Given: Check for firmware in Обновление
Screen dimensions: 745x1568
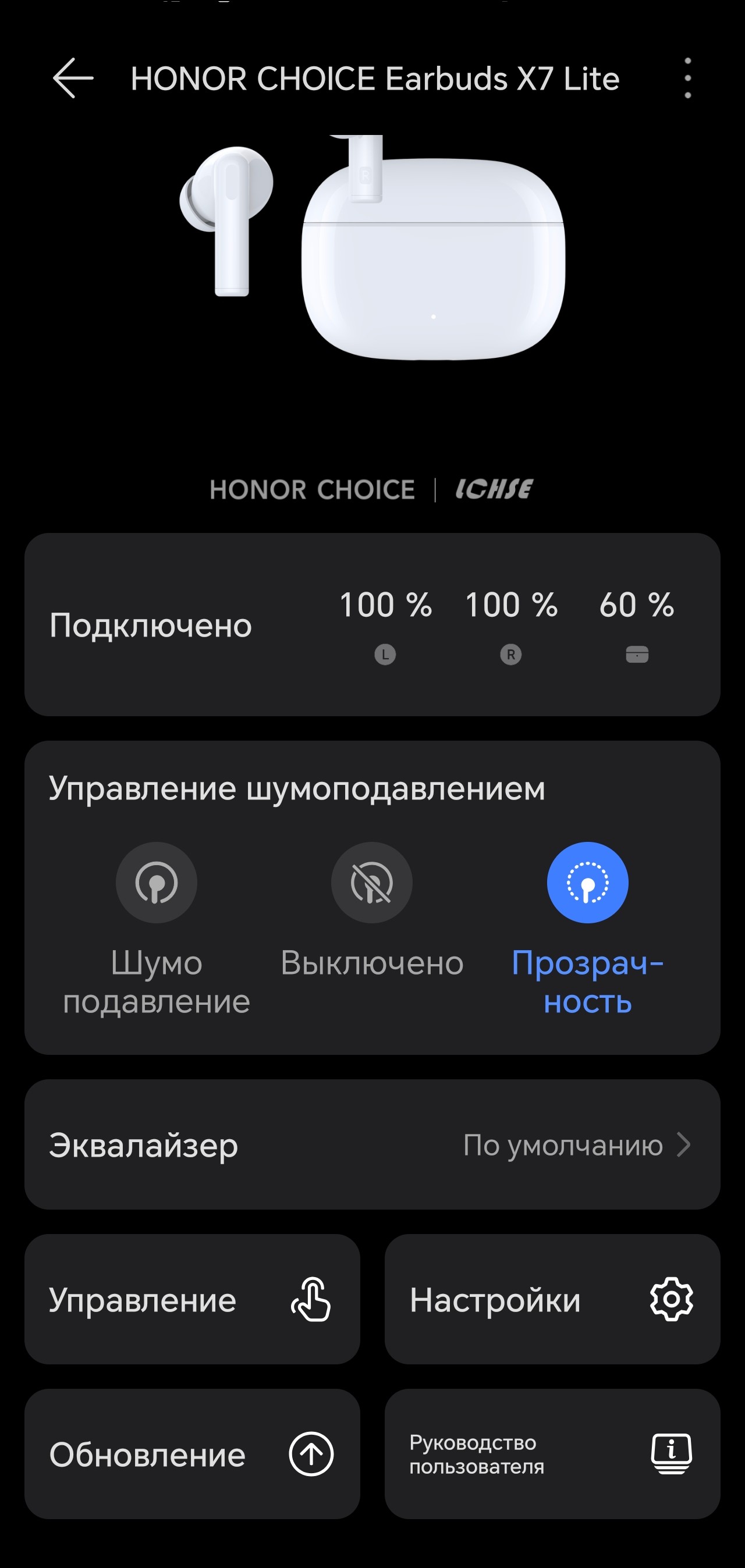Looking at the screenshot, I should coord(192,1454).
